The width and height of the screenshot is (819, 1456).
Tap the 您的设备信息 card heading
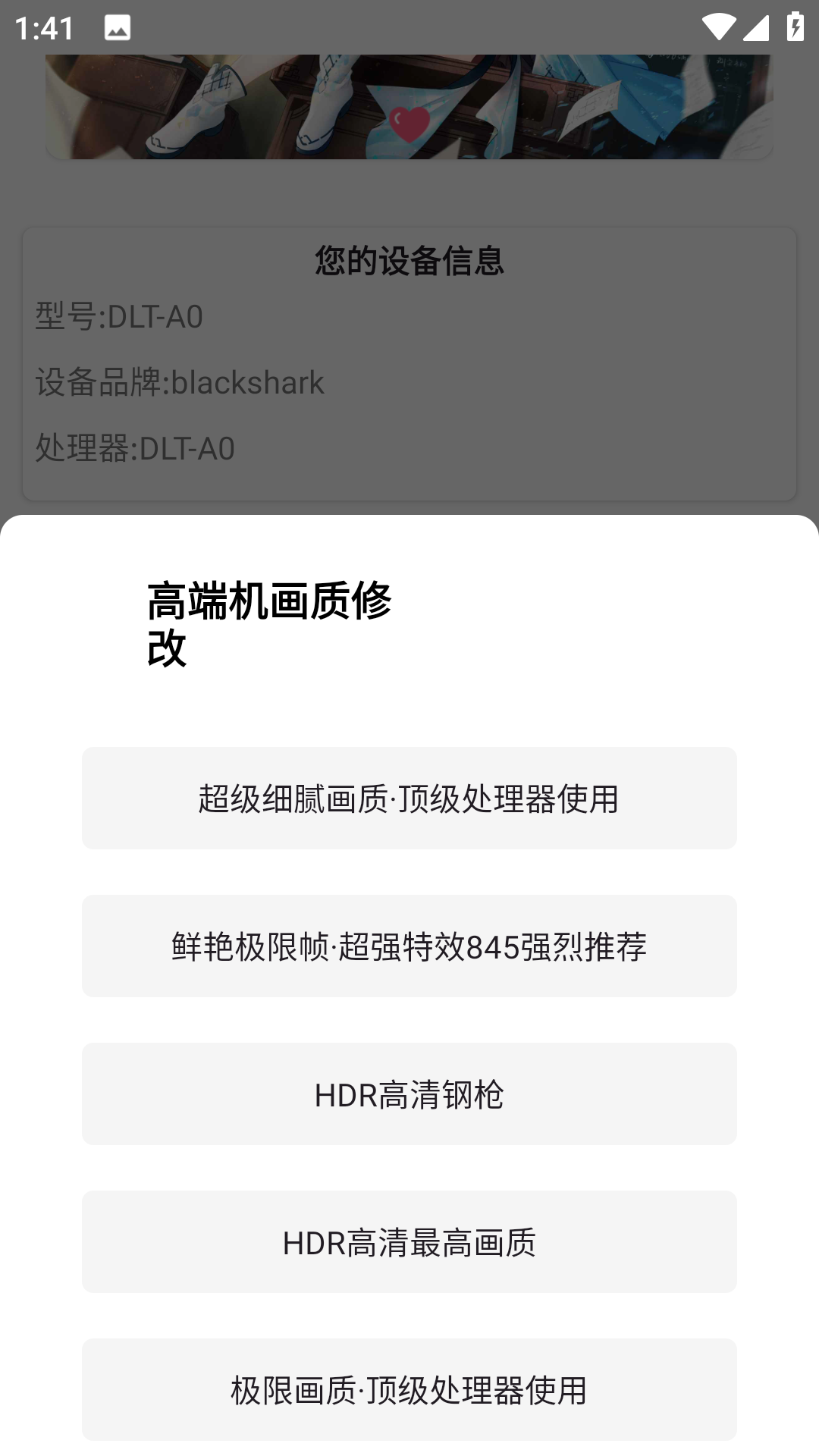[x=409, y=262]
